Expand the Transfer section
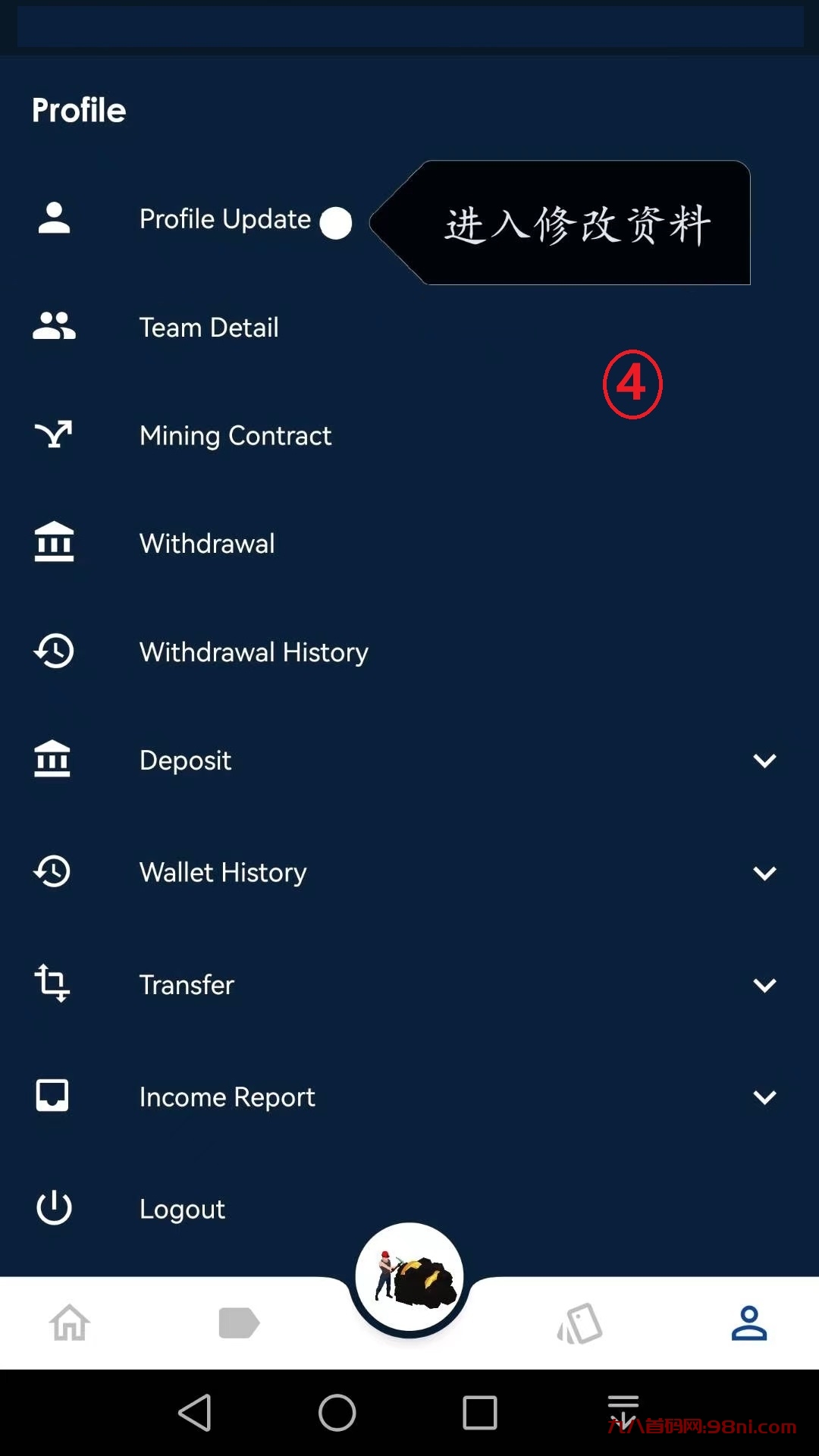819x1456 pixels. (764, 985)
